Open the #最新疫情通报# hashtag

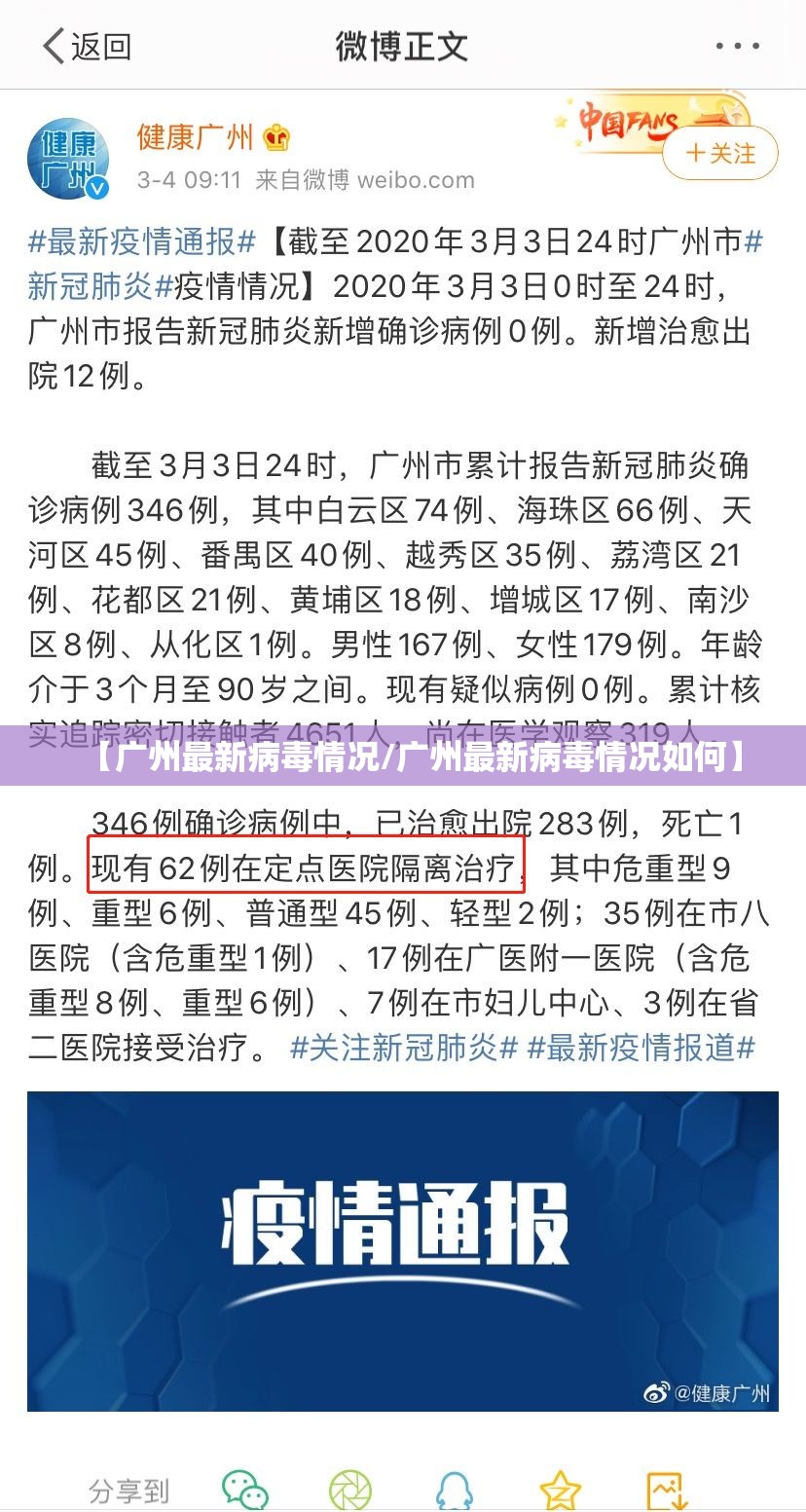tap(142, 240)
